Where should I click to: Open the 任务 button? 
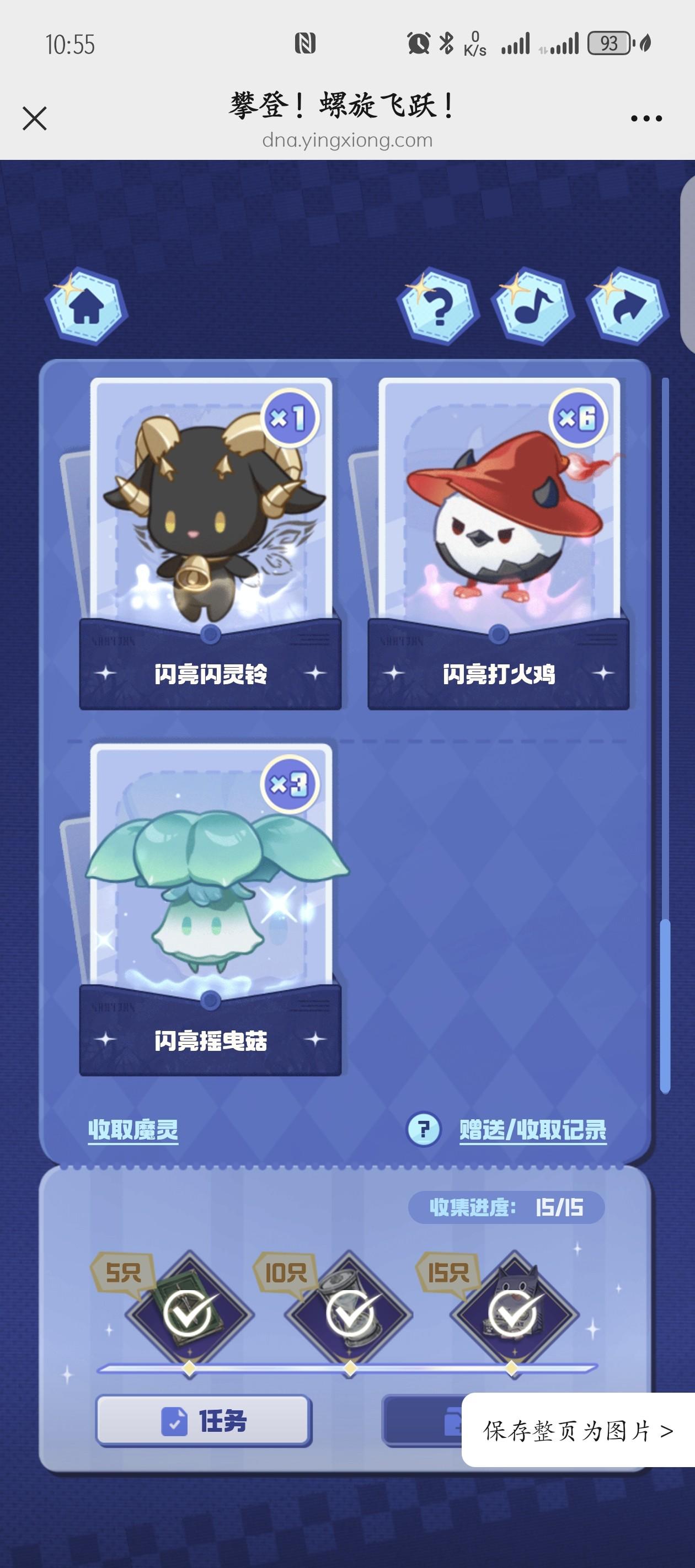coord(204,1421)
